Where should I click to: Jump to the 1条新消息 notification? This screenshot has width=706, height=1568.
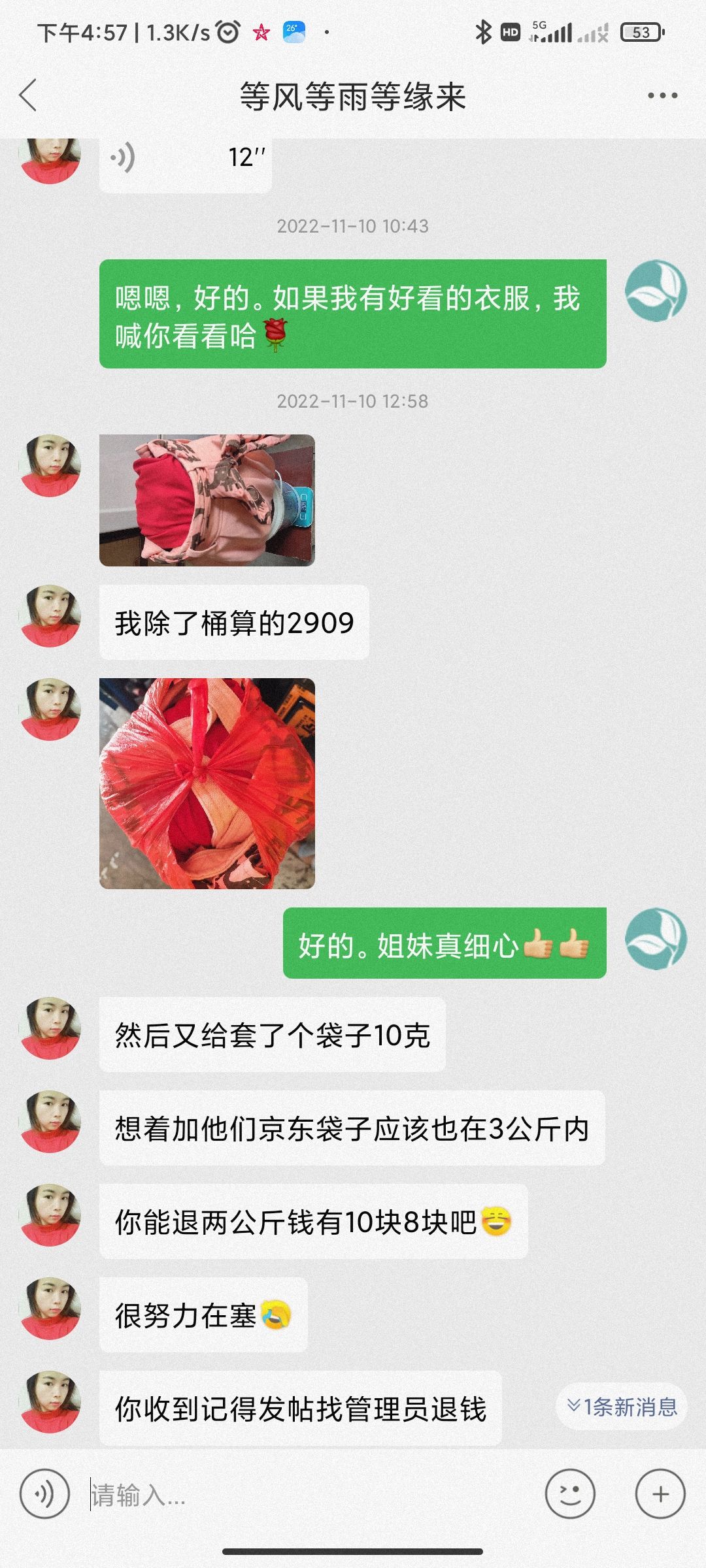coord(622,1407)
